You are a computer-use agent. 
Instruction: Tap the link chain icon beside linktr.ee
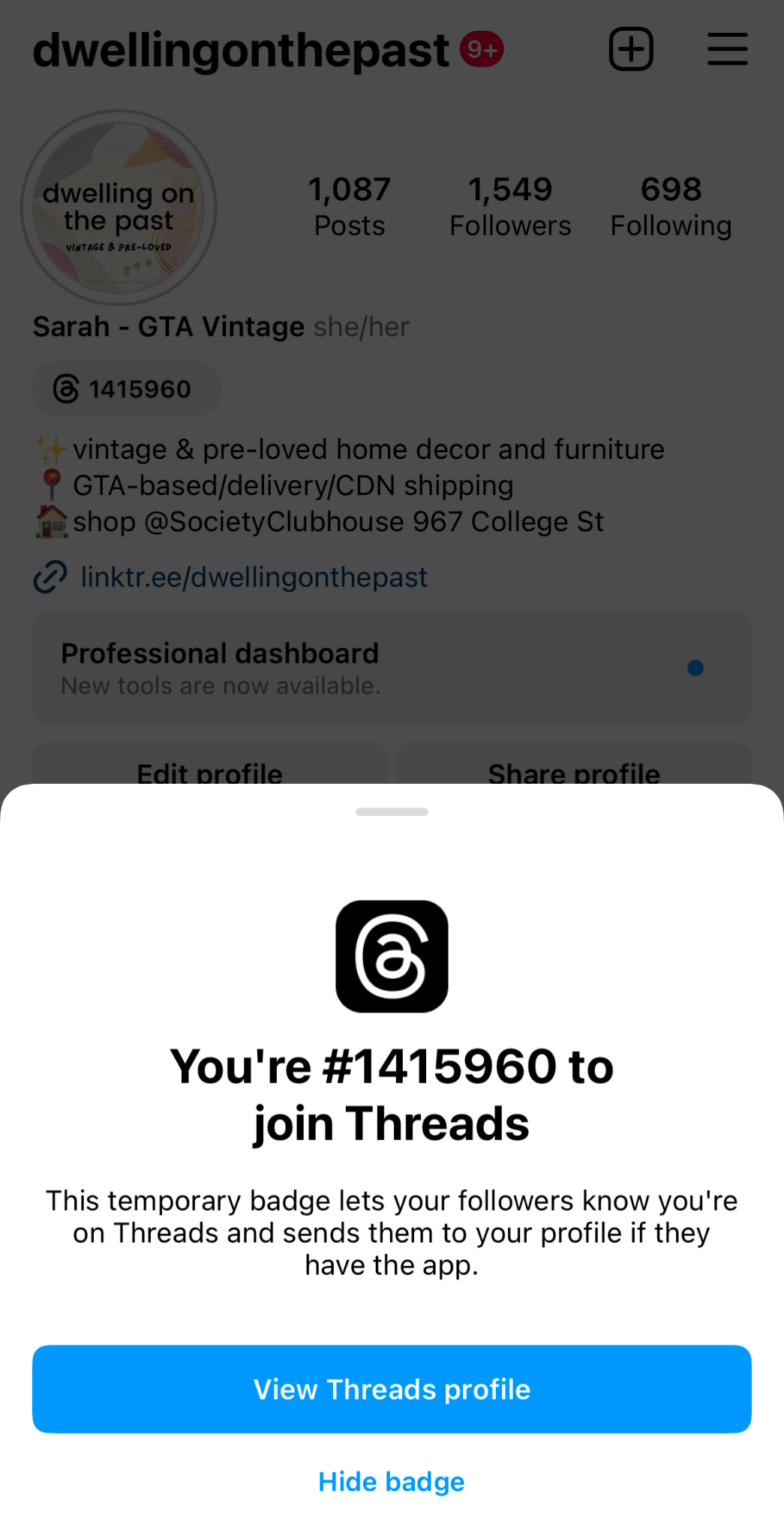click(48, 577)
